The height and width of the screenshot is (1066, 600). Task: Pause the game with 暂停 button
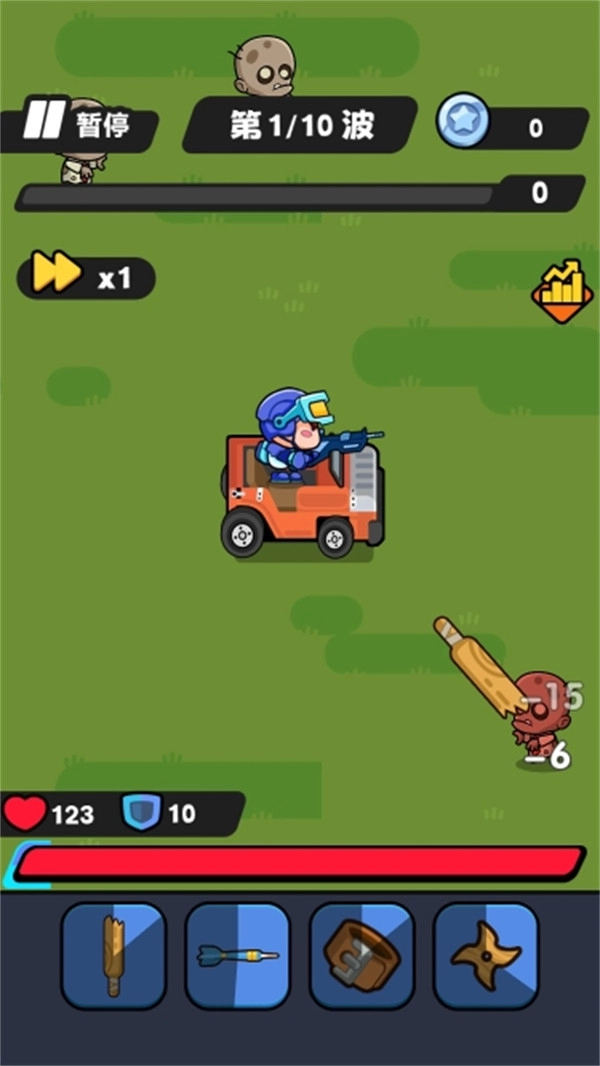(80, 124)
